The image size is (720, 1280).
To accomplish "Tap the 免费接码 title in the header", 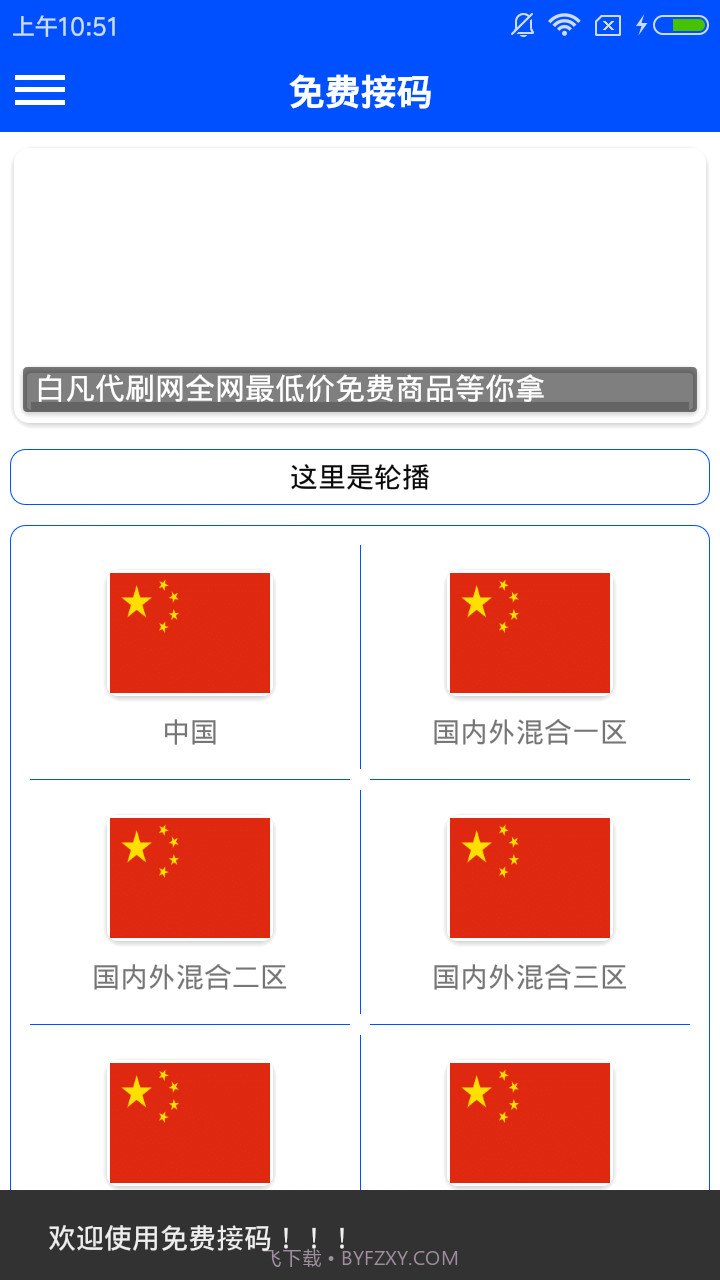I will 360,91.
